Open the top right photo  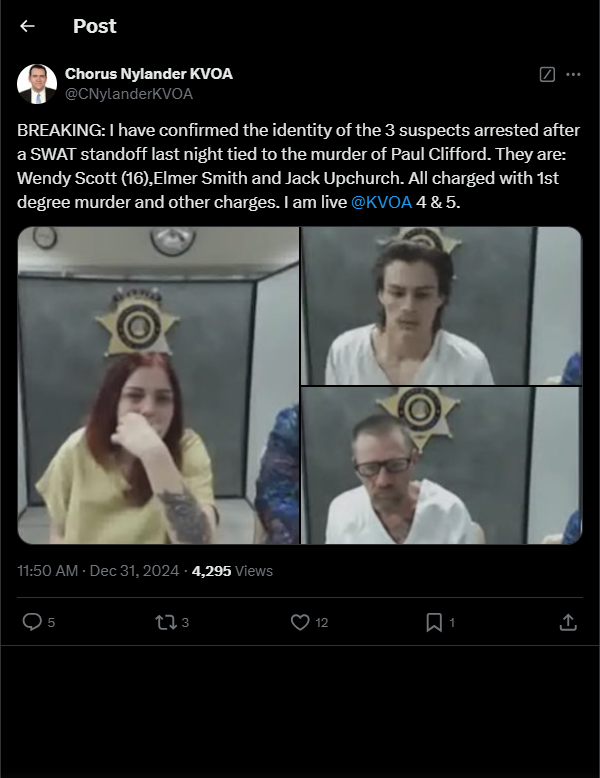[x=441, y=305]
